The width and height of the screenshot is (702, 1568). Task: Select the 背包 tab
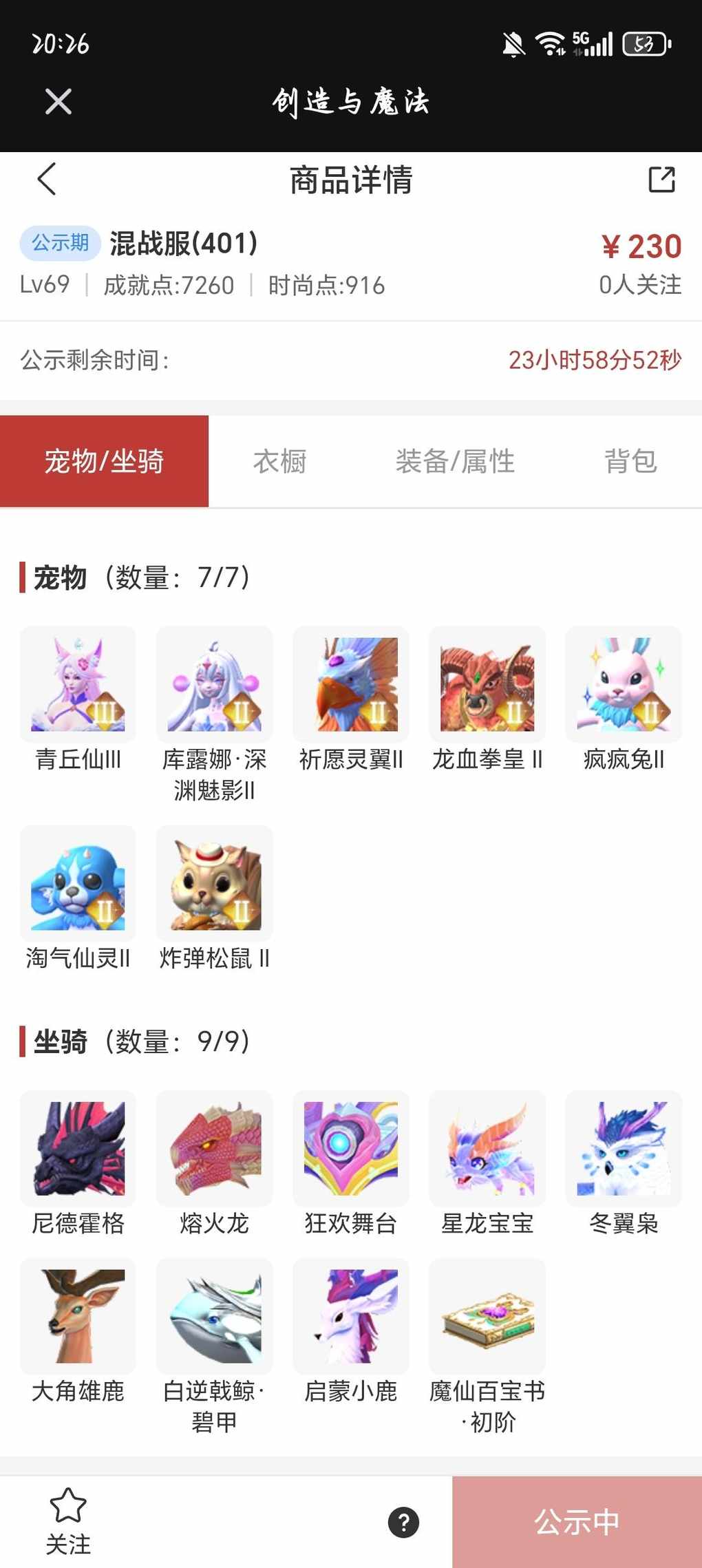630,461
